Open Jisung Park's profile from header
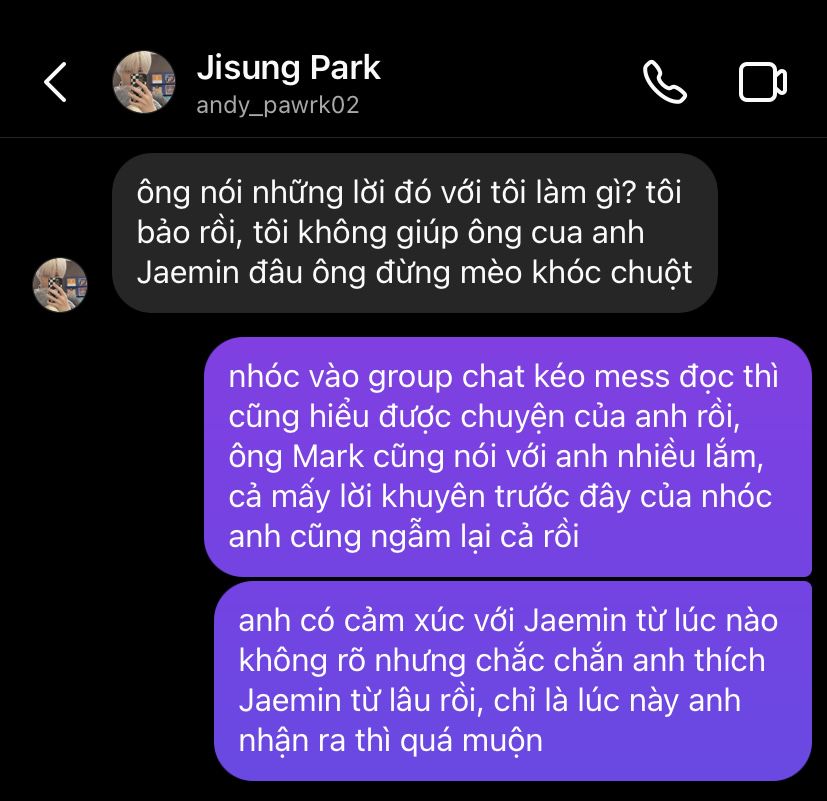The image size is (827, 801). pos(288,82)
